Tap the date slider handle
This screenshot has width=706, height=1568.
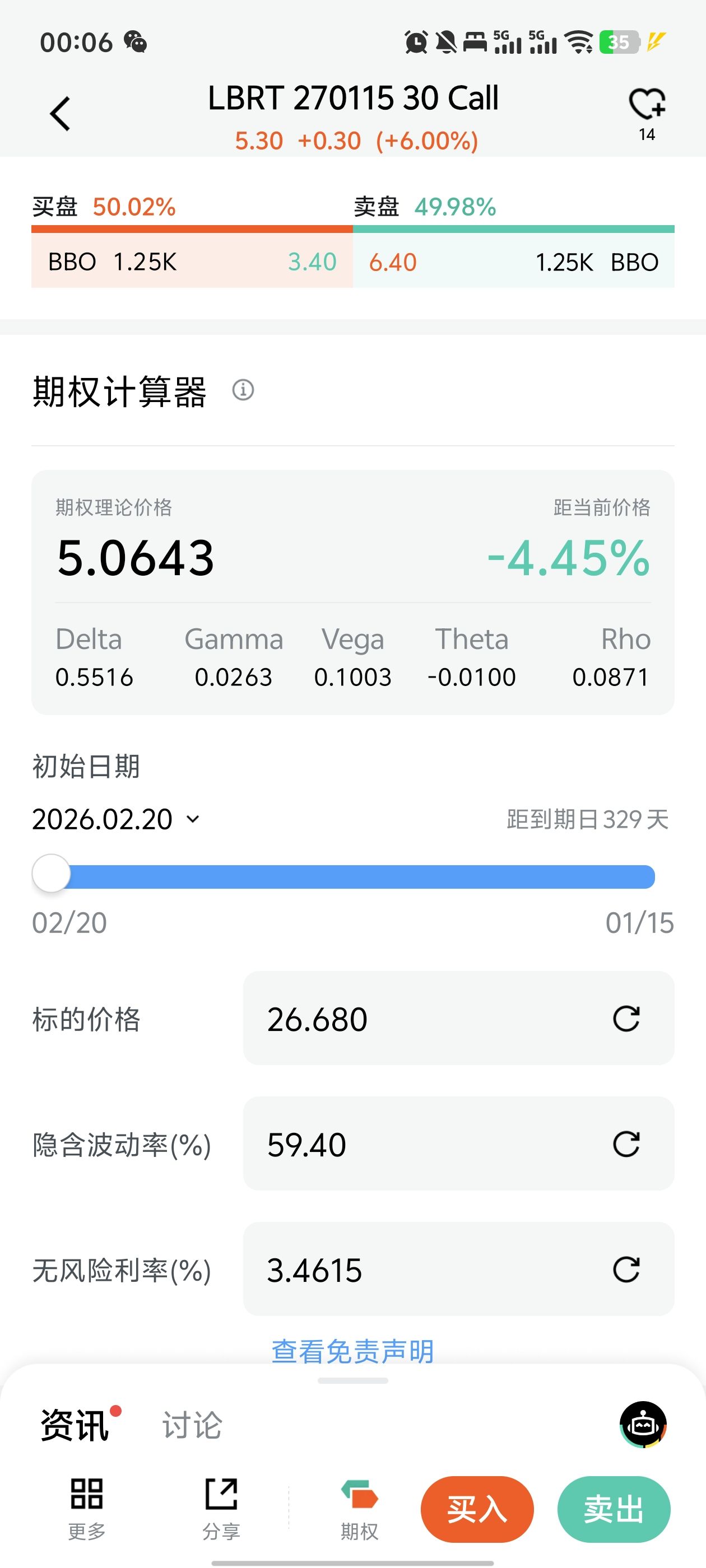52,874
